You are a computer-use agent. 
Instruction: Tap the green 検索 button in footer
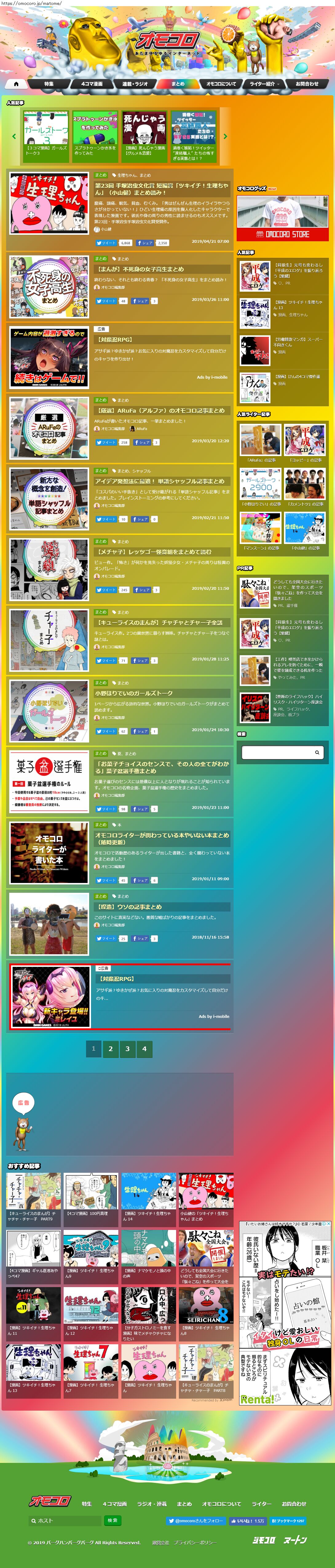pos(112,1520)
